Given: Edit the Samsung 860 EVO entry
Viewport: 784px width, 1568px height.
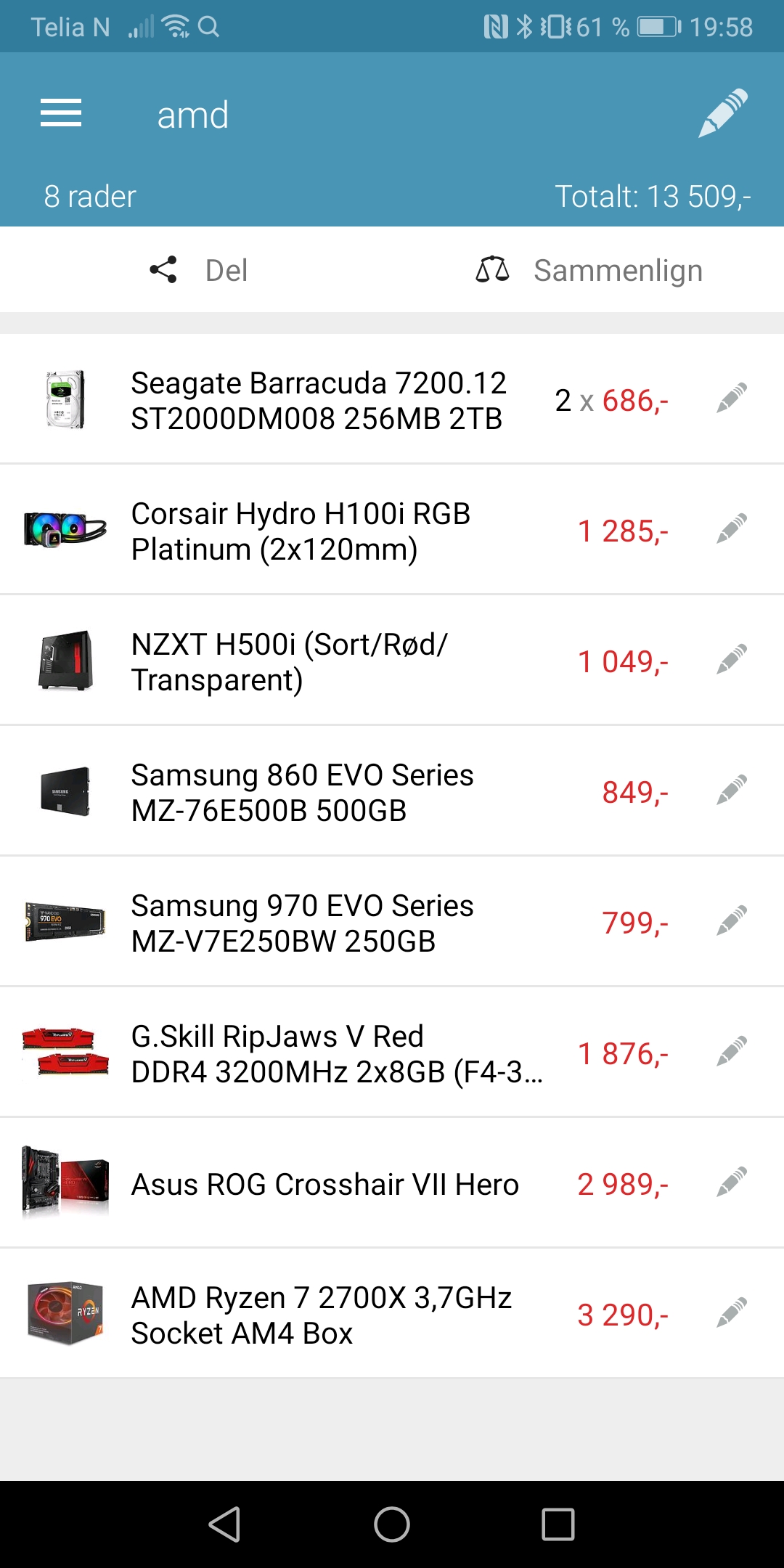Looking at the screenshot, I should [732, 791].
